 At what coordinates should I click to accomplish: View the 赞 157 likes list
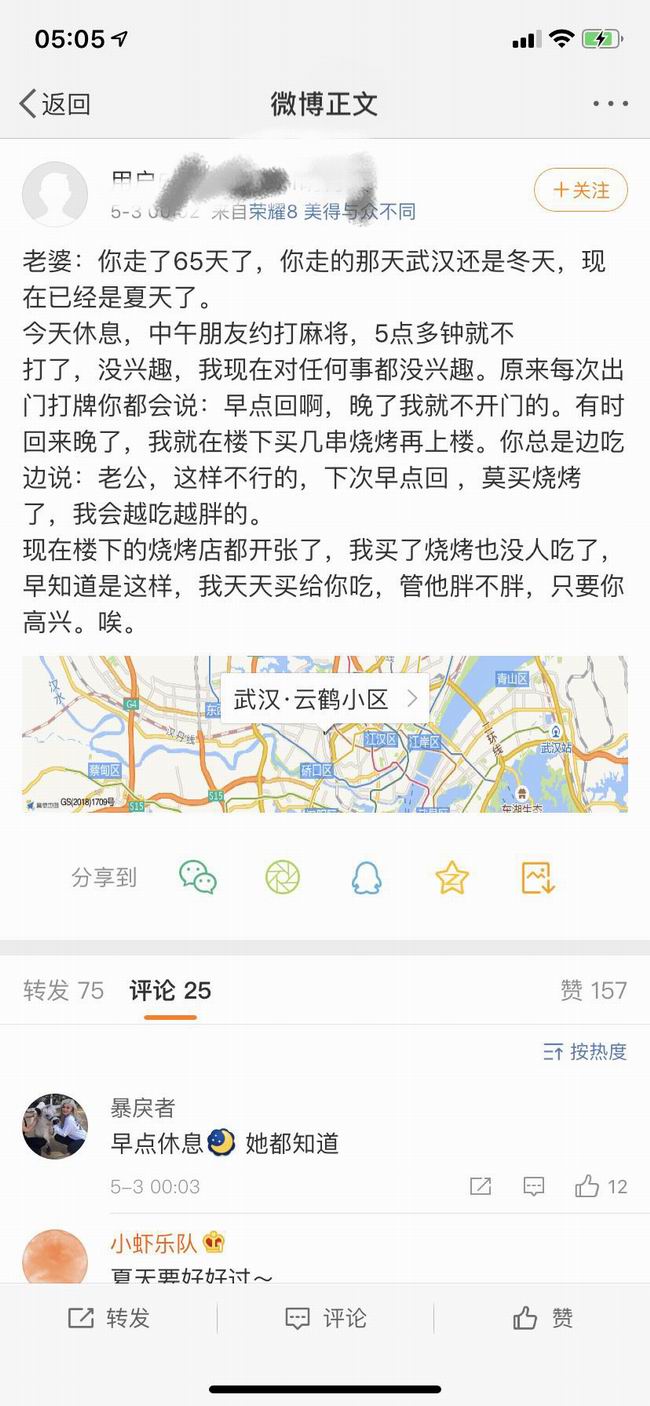(x=593, y=990)
